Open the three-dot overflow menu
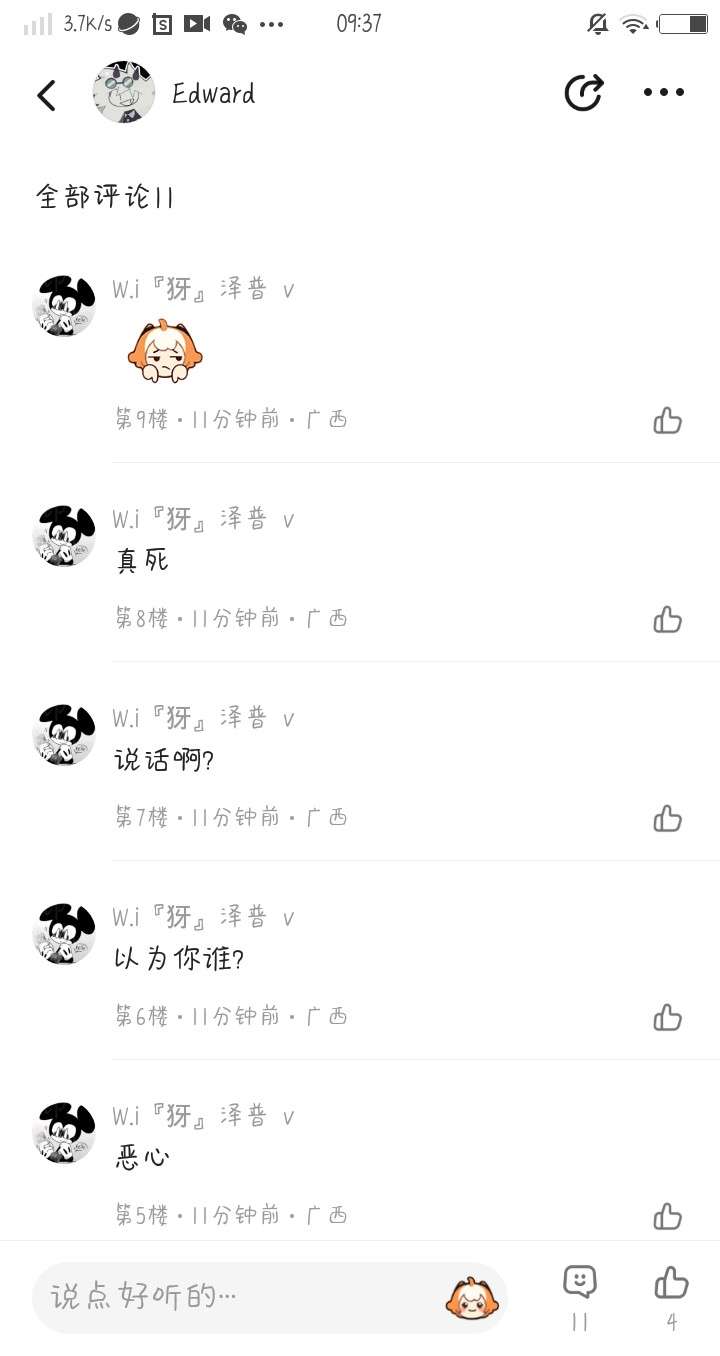Screen dimensions: 720x1356 664,93
